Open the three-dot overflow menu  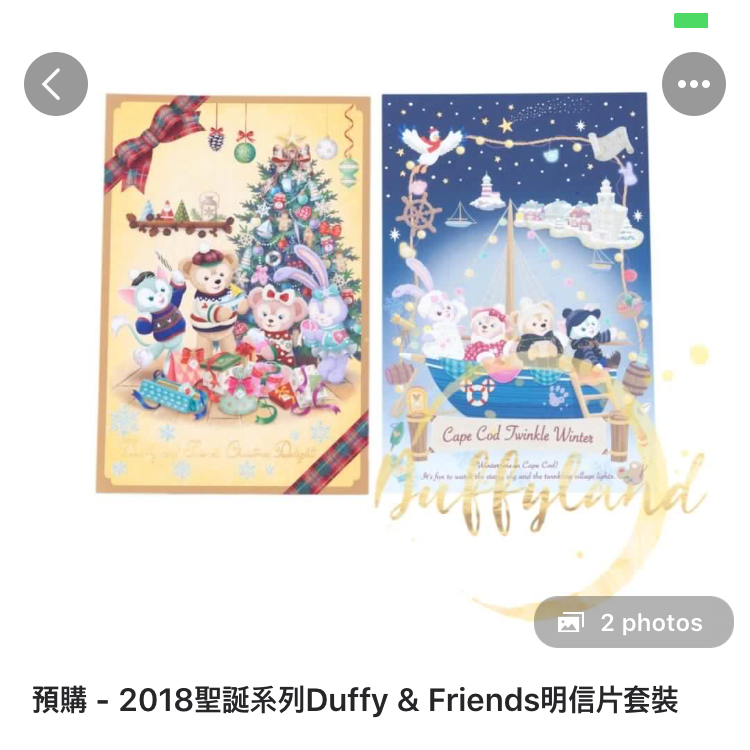pos(693,84)
